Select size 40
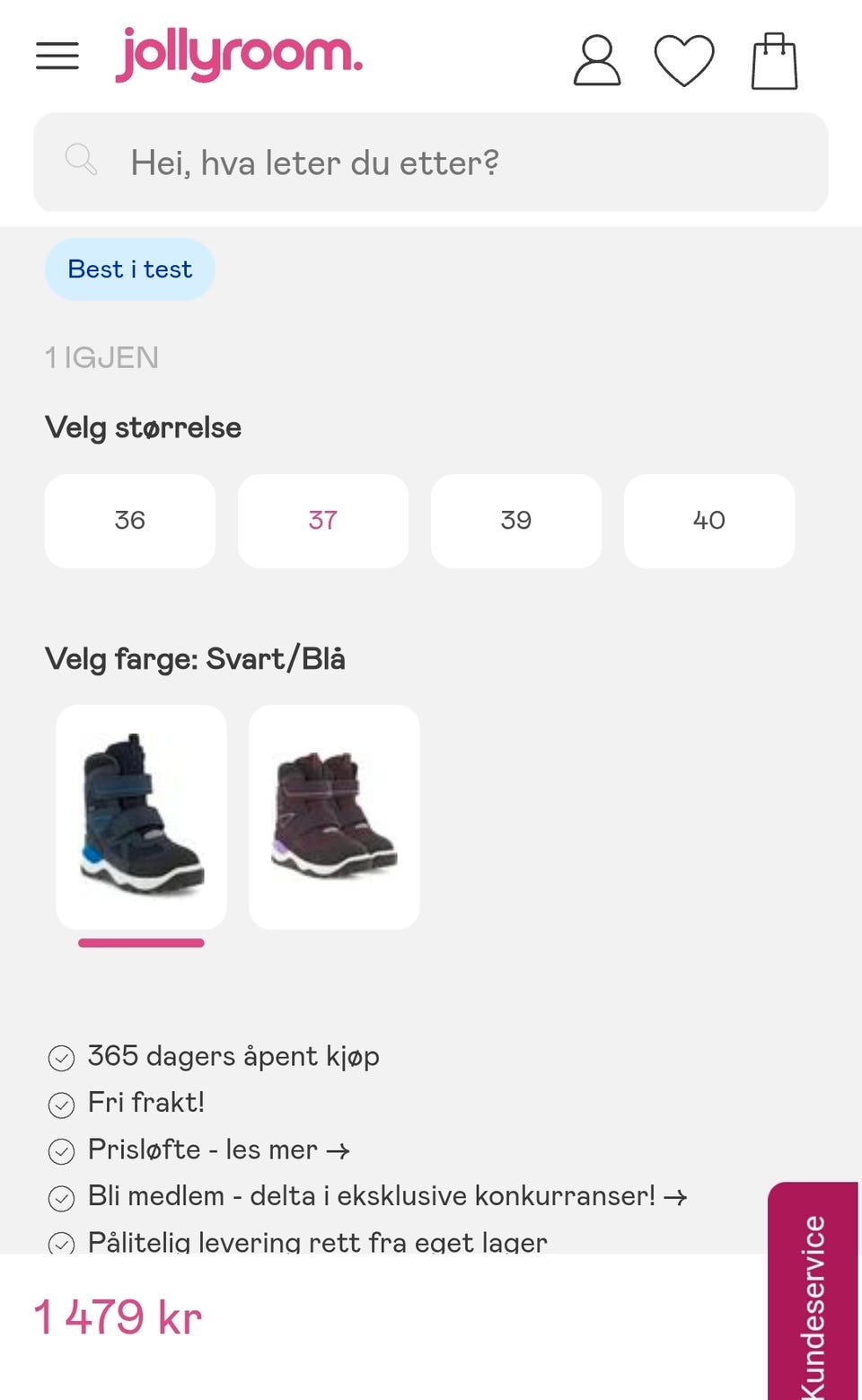The height and width of the screenshot is (1400, 862). 708,521
